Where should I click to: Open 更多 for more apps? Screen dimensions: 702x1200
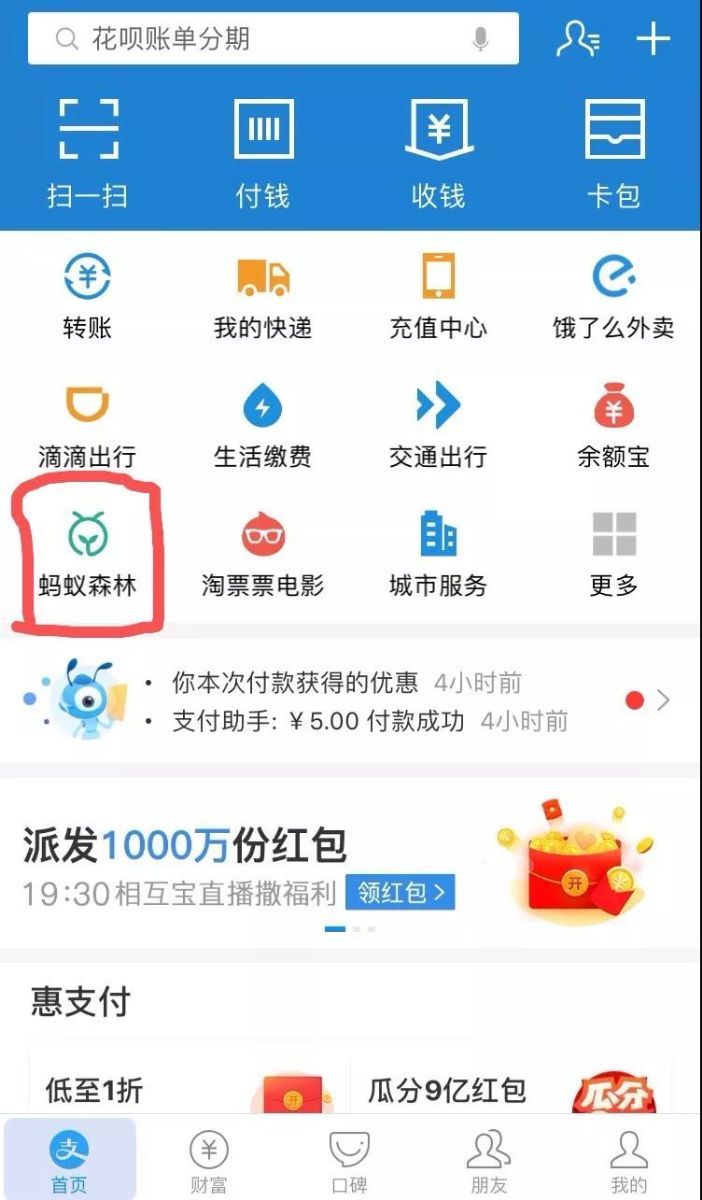point(614,553)
